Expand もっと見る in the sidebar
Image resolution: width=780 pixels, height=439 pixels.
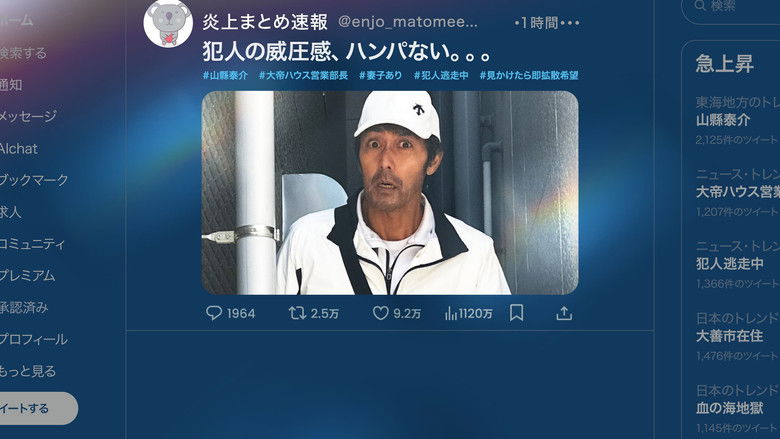tap(28, 371)
